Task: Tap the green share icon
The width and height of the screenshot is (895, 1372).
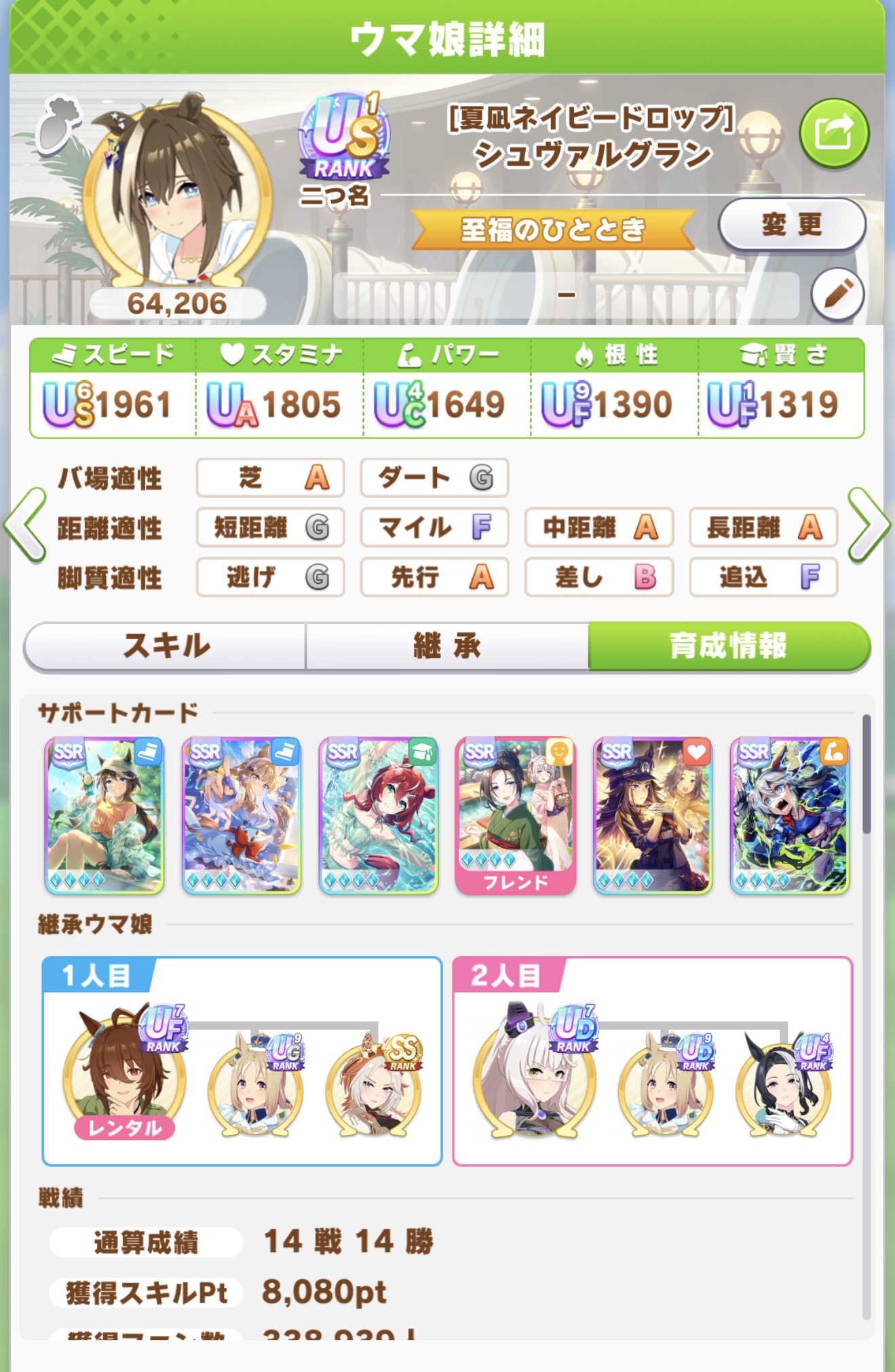Action: click(833, 133)
